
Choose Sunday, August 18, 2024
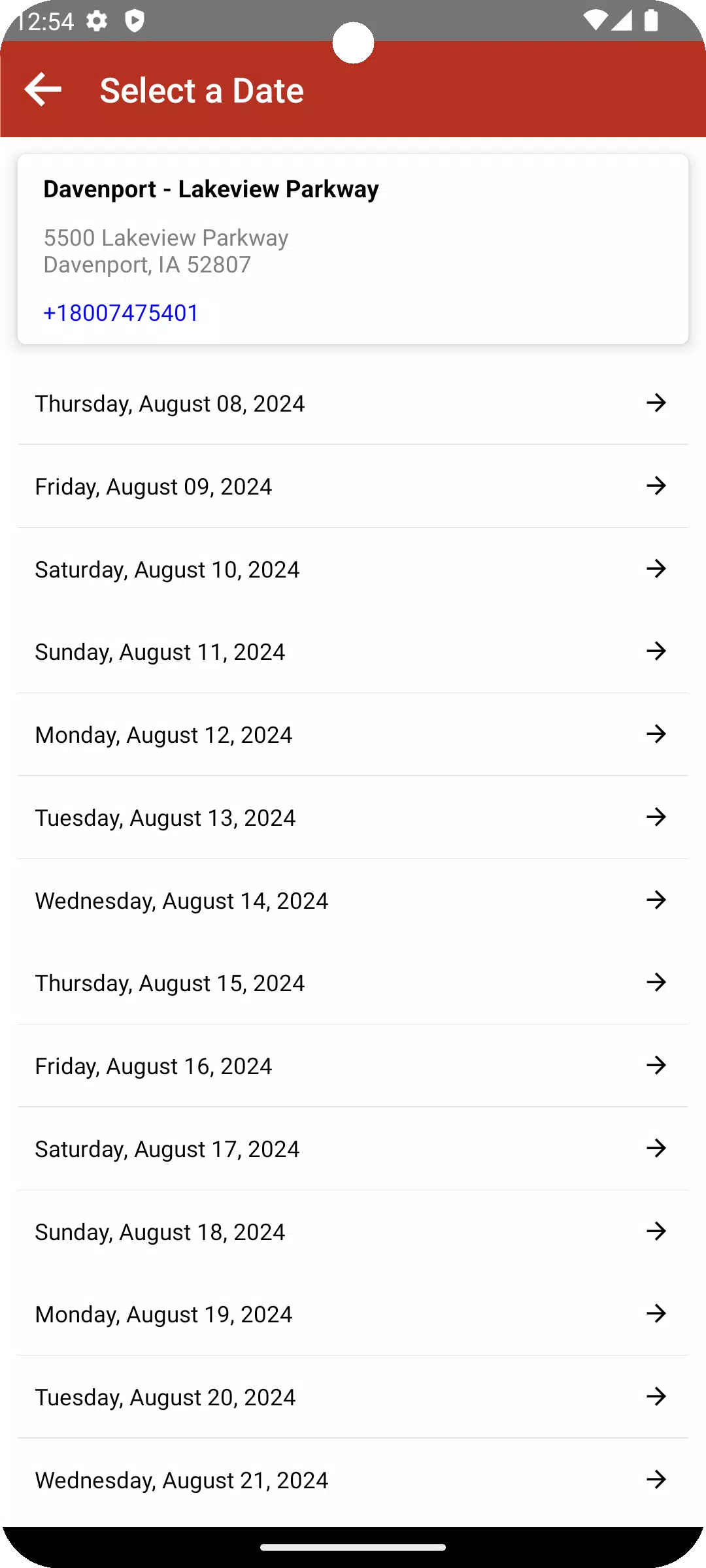(x=353, y=1232)
